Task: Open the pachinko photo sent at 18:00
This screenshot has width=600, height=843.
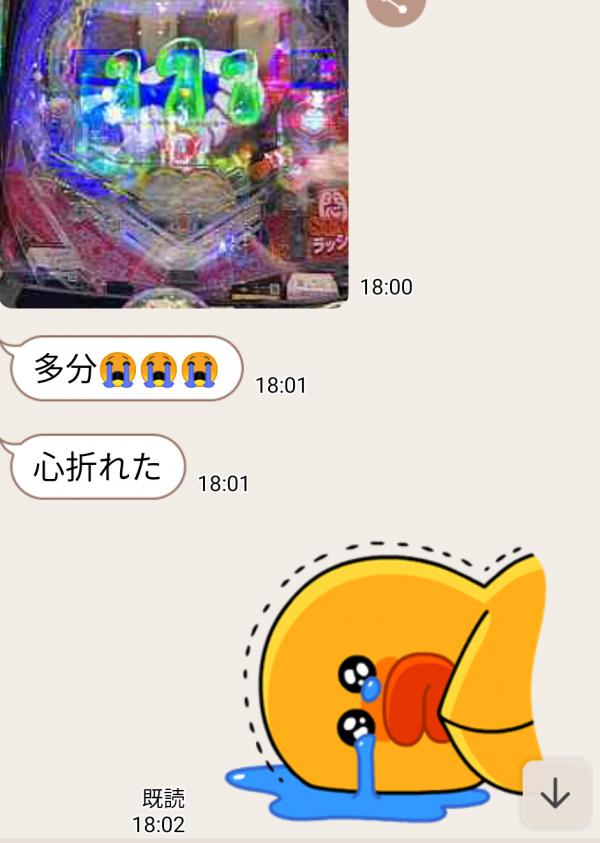Action: 174,150
